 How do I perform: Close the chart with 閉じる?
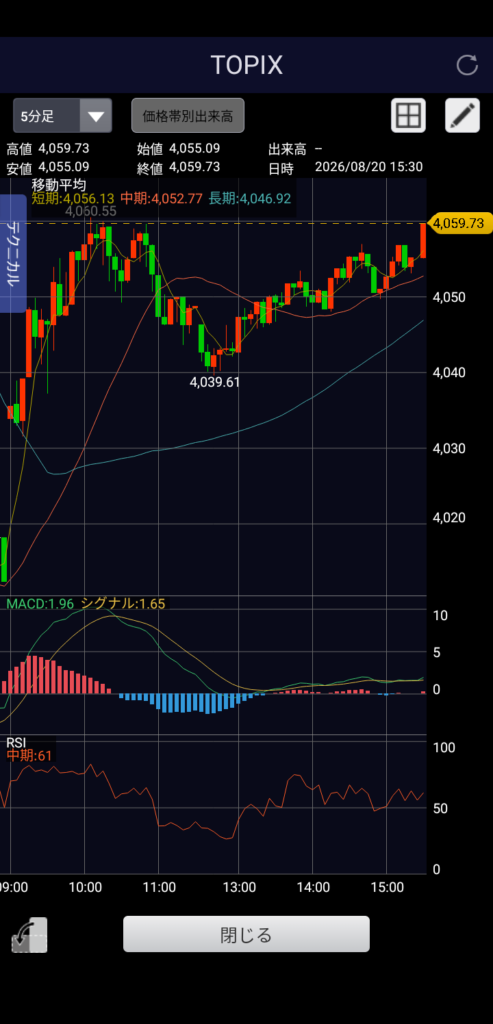(246, 935)
